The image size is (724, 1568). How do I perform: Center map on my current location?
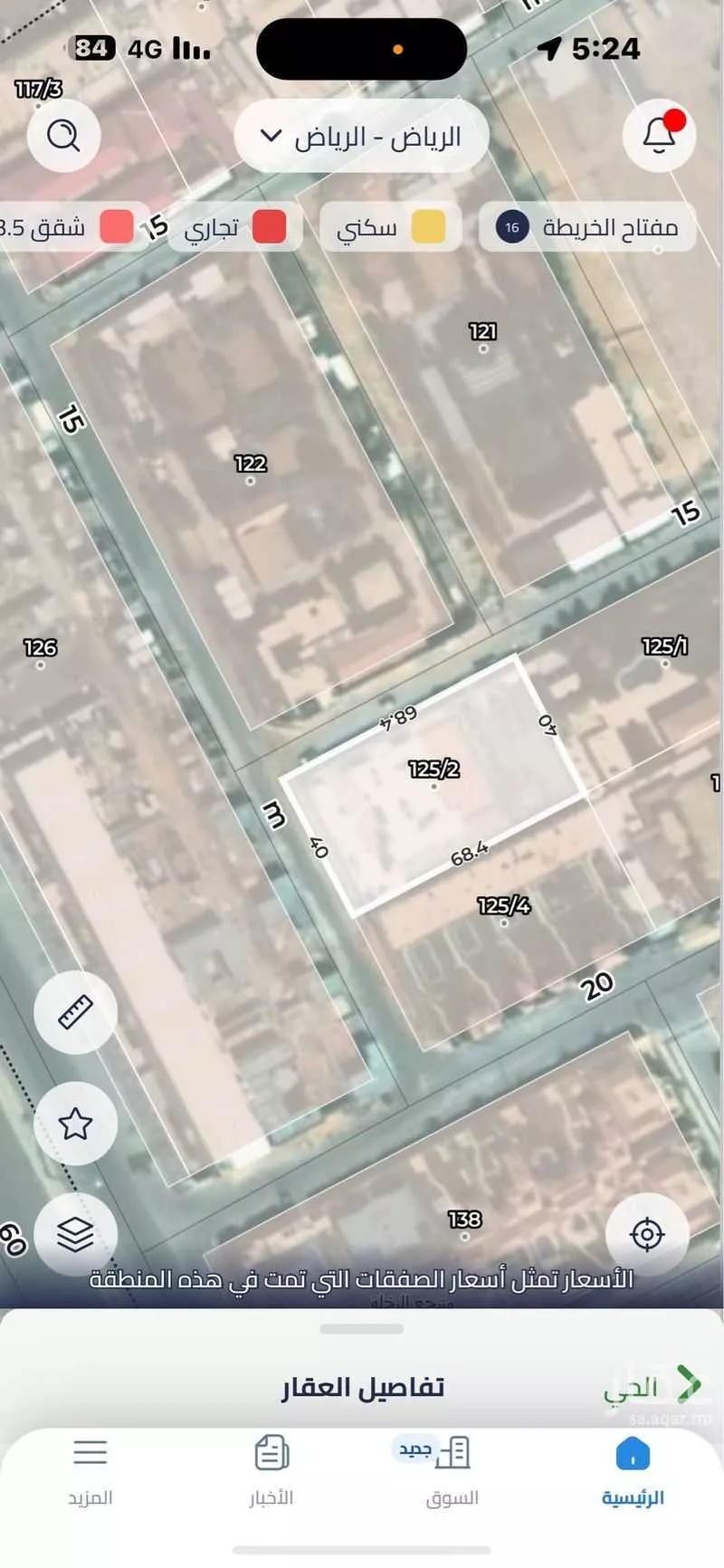(x=647, y=1233)
